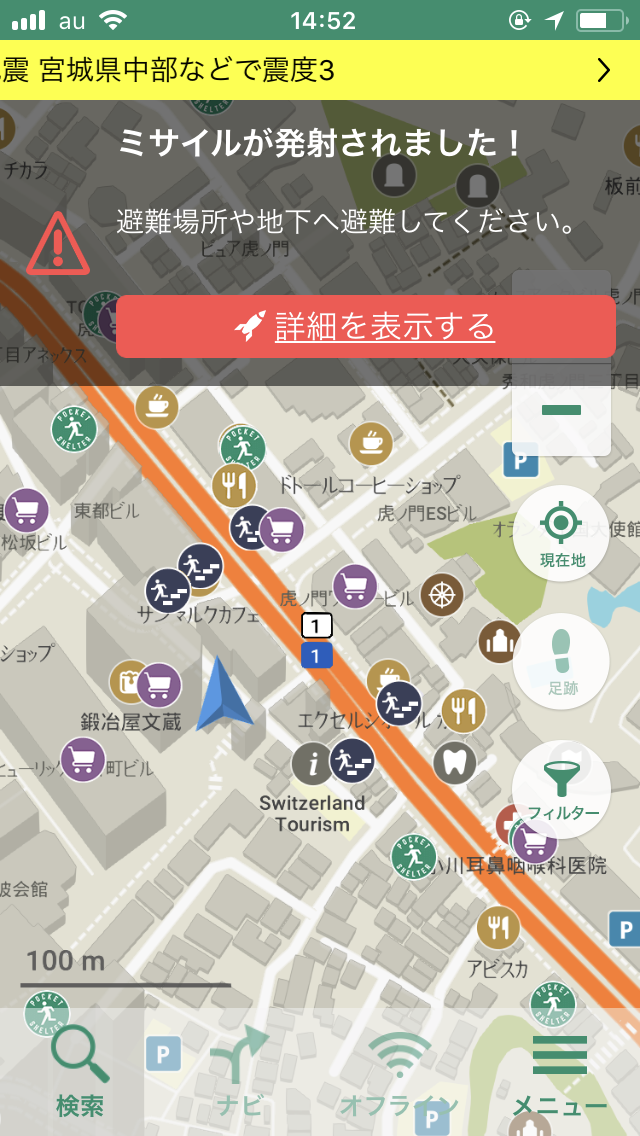Select the dentist tooth marker on the map
Viewport: 640px width, 1136px height.
455,764
